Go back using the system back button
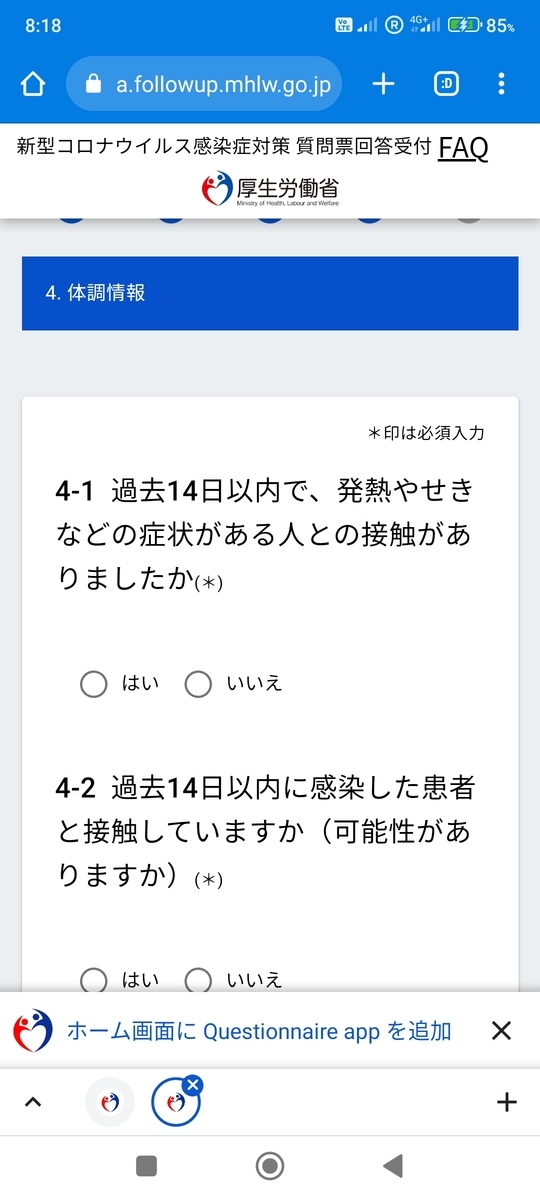The width and height of the screenshot is (540, 1200). pyautogui.click(x=393, y=1166)
